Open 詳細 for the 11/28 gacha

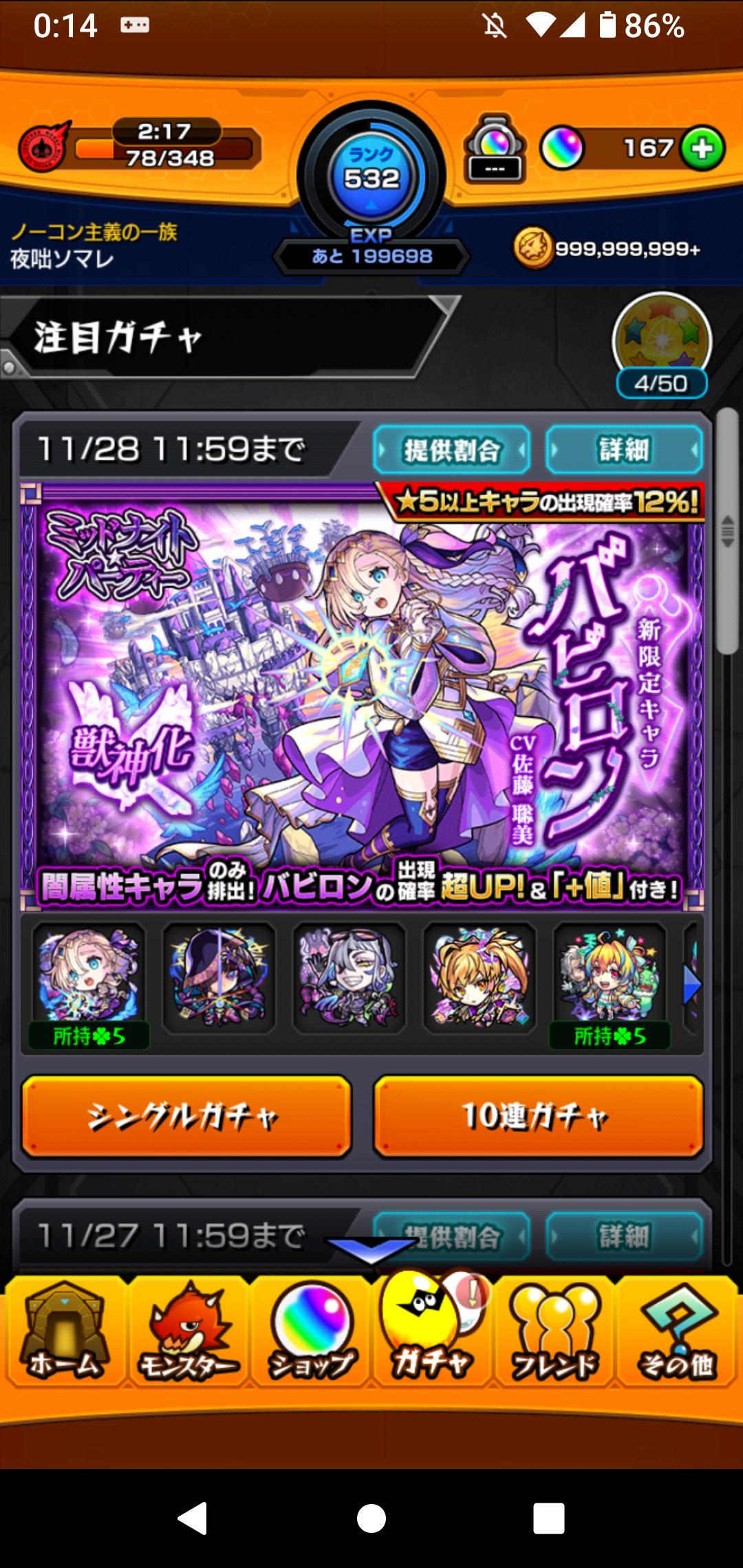624,450
